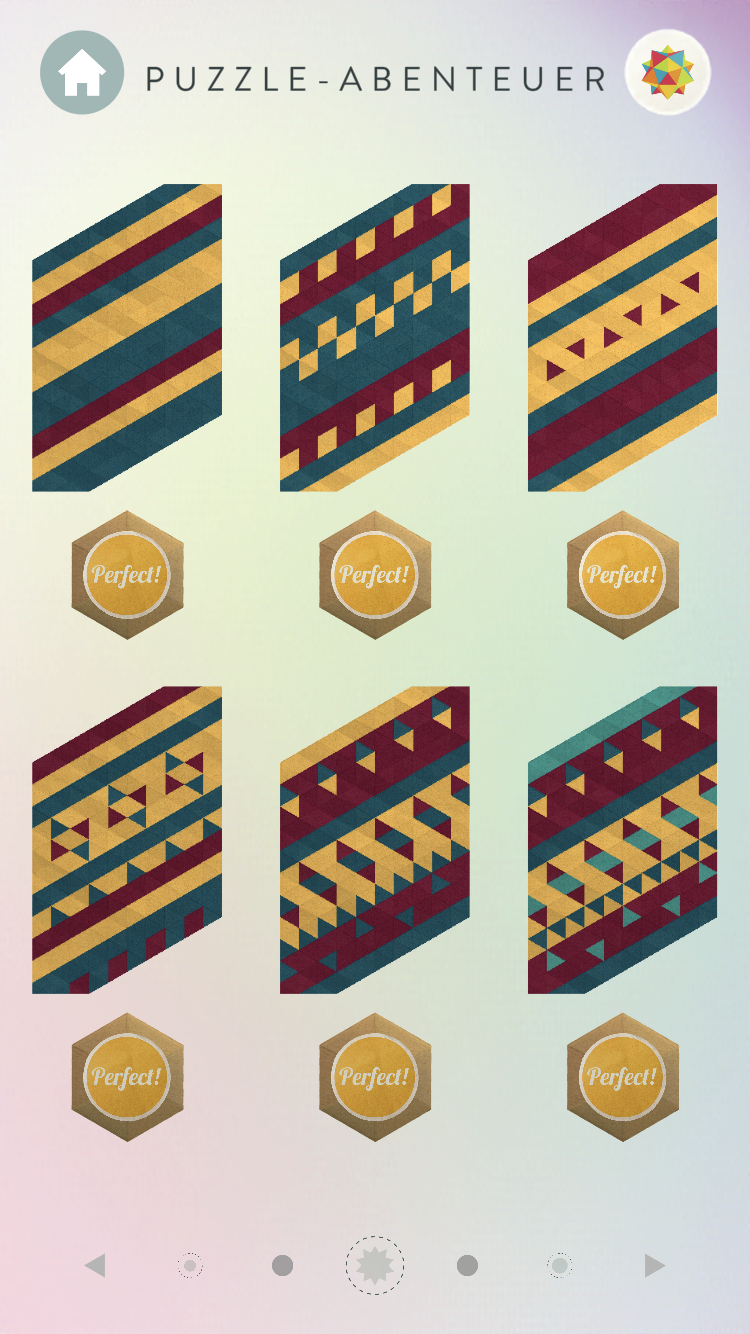
Task: Open the puzzle with light teal triangles
Action: [x=622, y=839]
